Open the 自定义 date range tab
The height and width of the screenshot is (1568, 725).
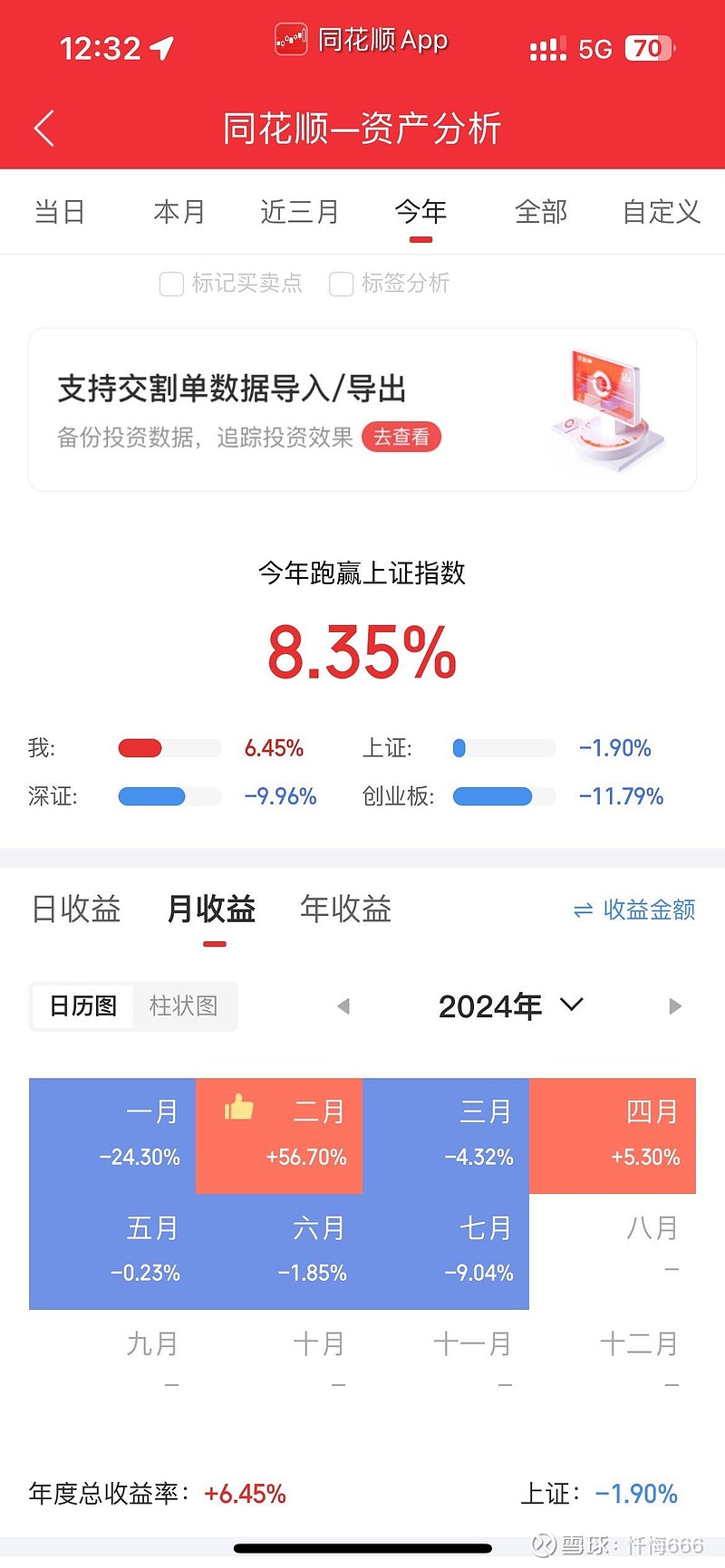point(662,212)
